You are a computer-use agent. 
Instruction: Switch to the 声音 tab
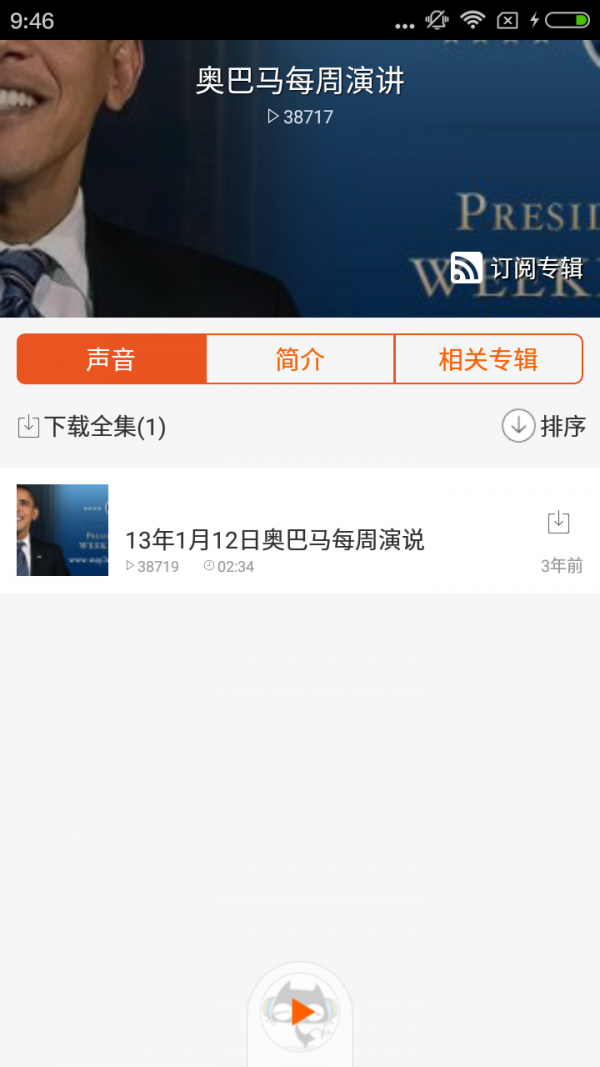point(111,360)
